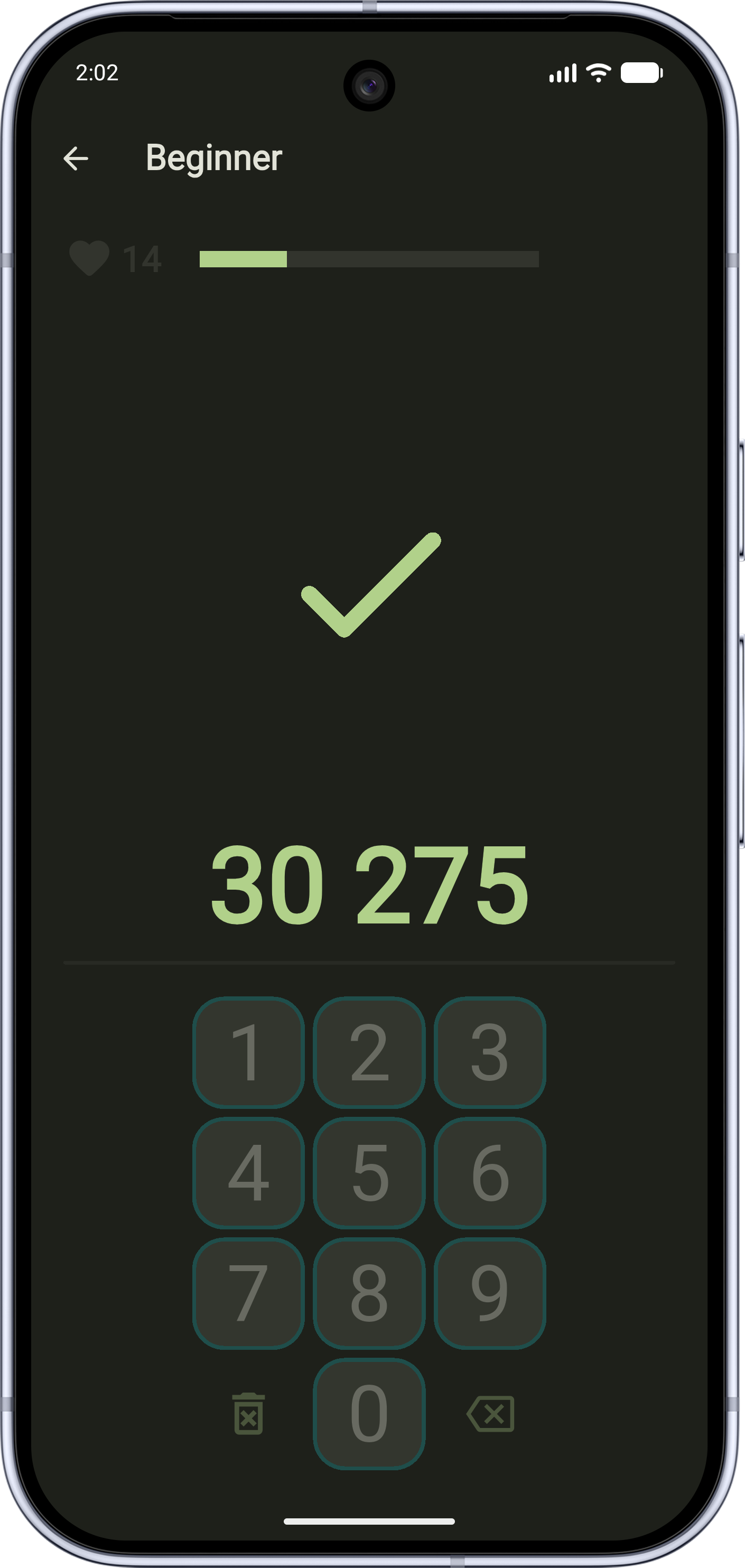745x1568 pixels.
Task: Type number 3 using the keypad
Action: (x=489, y=1052)
